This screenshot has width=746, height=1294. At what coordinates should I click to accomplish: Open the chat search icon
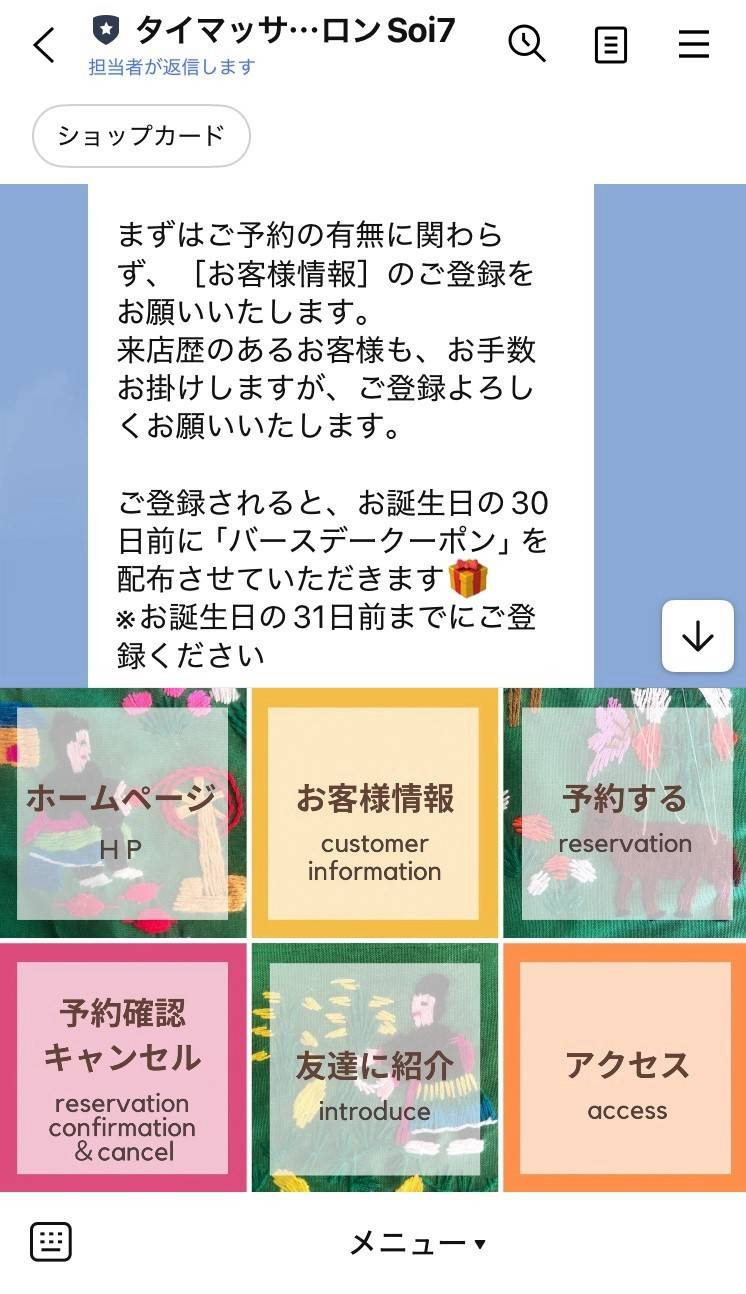tap(526, 44)
